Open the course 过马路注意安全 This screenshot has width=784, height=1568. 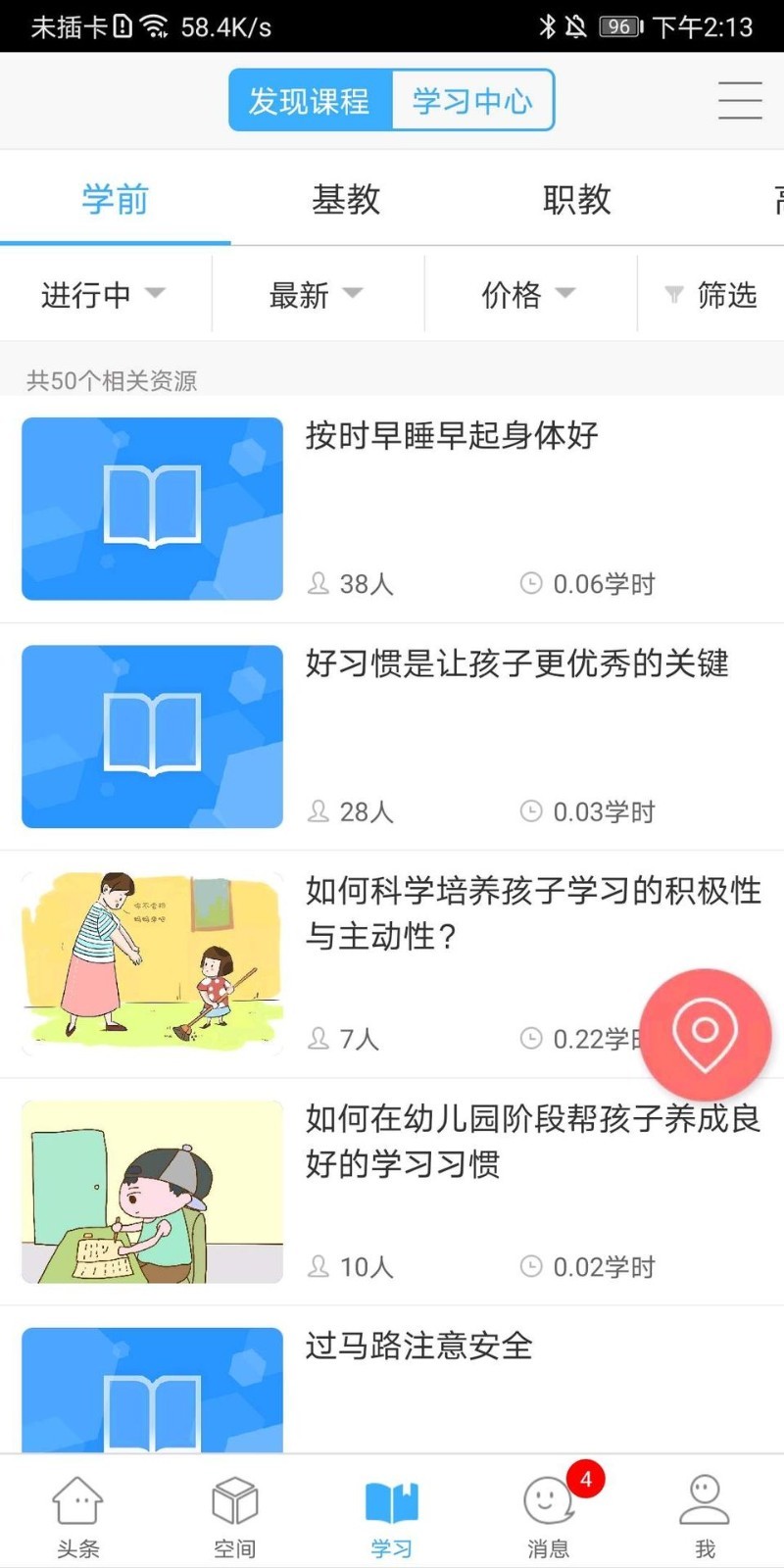coord(419,1348)
